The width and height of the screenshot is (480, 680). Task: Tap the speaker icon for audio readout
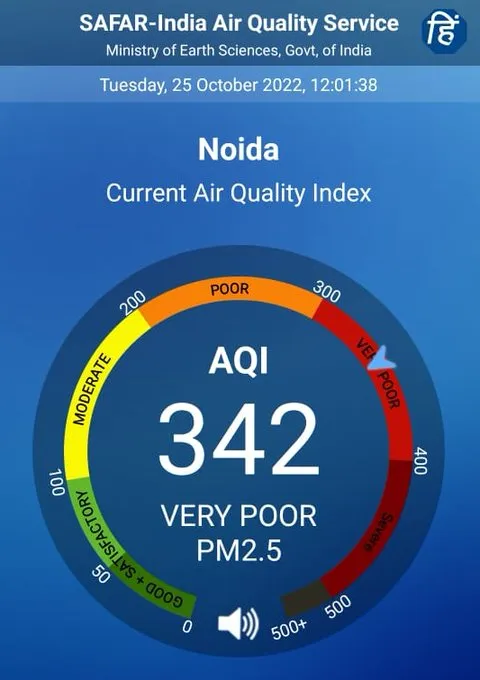(238, 624)
